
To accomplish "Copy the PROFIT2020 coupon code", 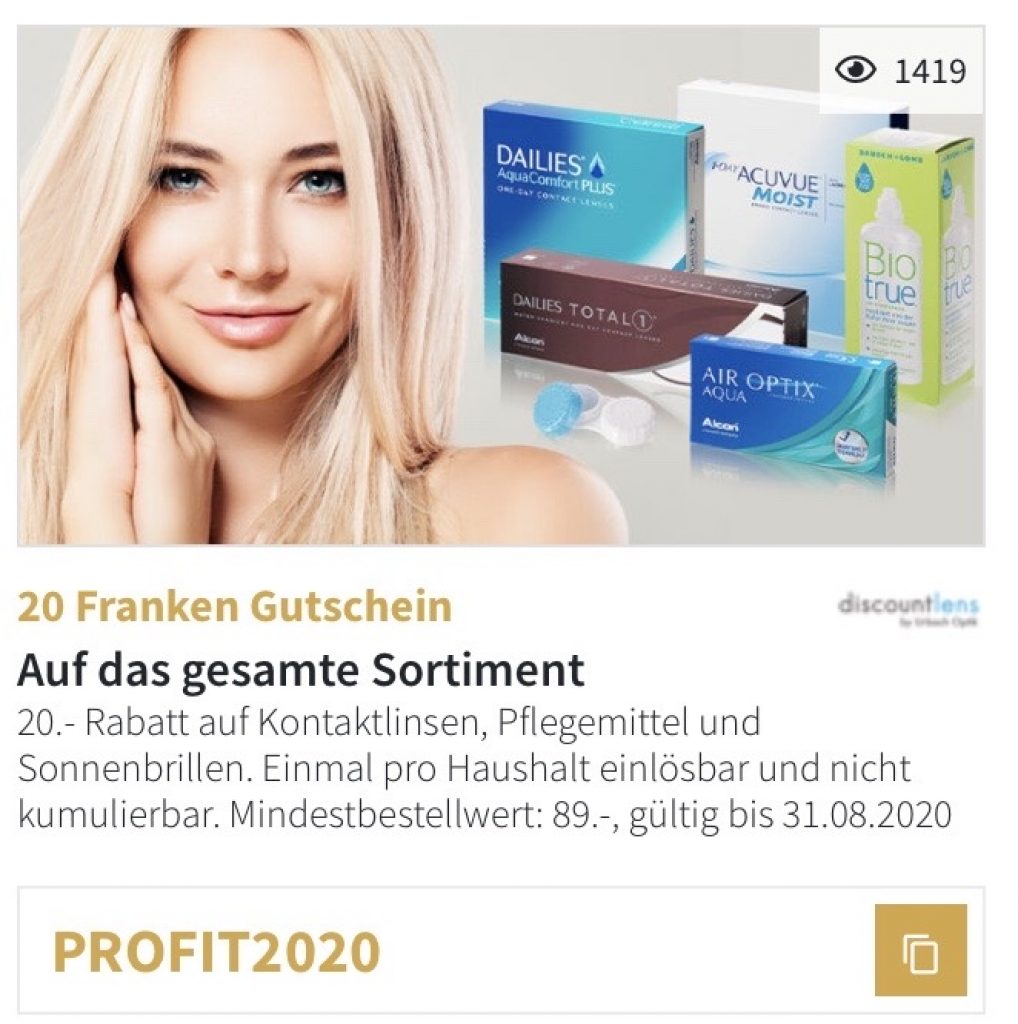I will [920, 950].
